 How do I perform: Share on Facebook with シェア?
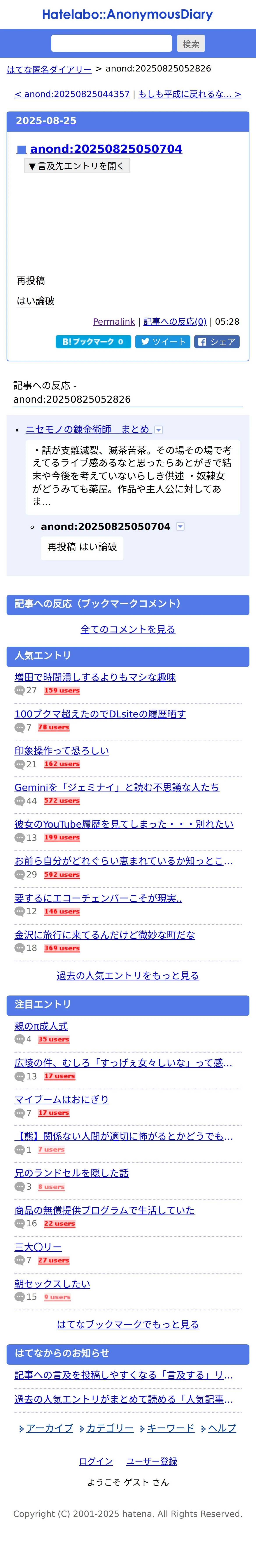[x=217, y=341]
